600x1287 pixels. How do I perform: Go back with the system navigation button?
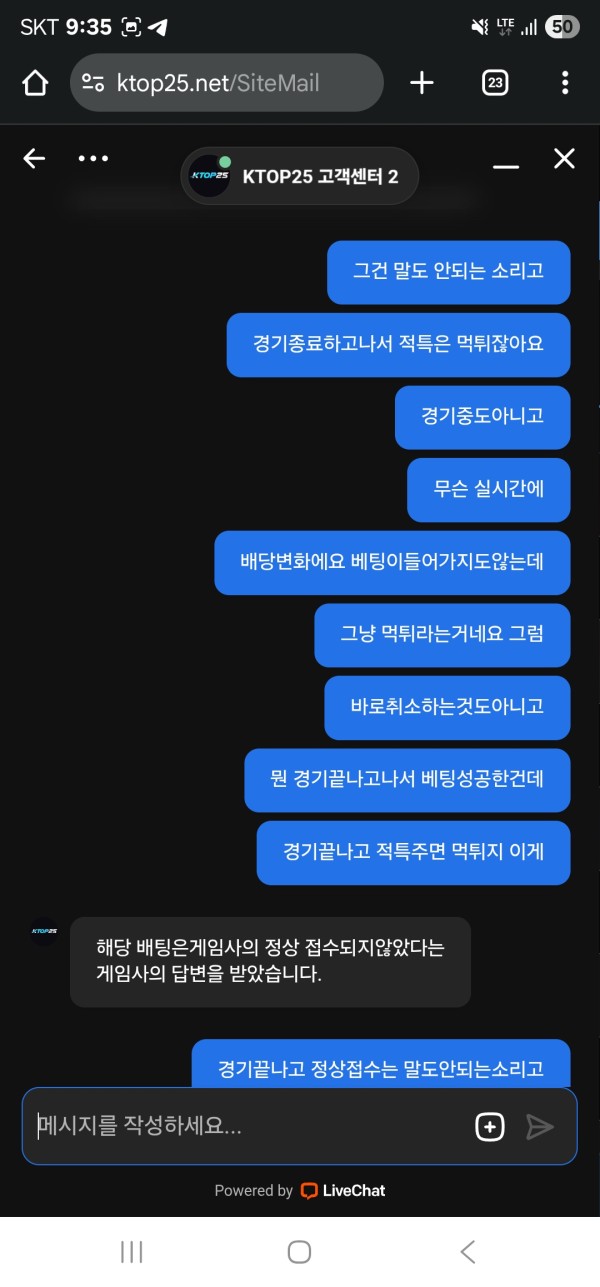[x=467, y=1251]
